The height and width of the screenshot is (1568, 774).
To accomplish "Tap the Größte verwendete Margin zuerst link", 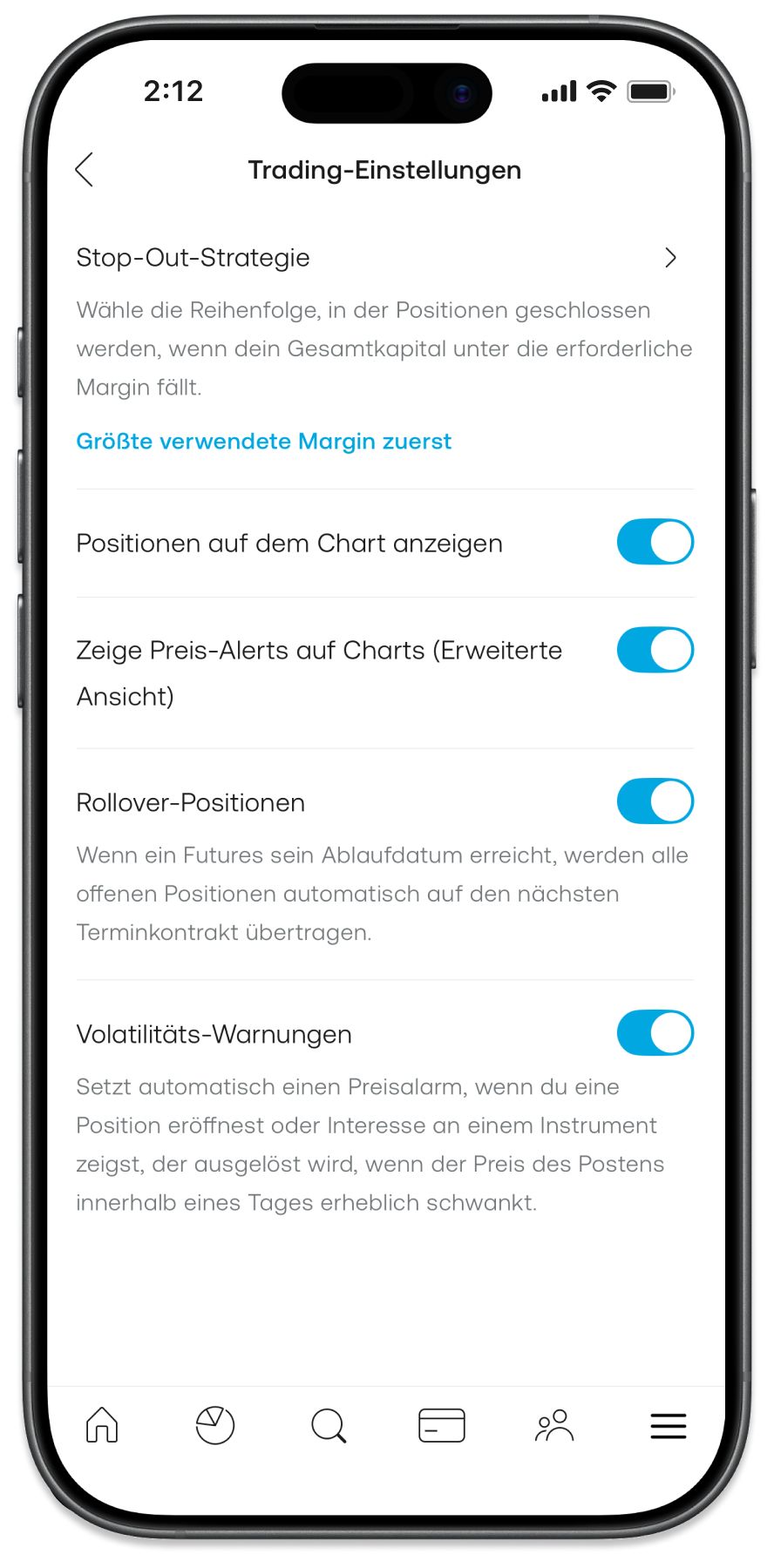I will coord(263,442).
